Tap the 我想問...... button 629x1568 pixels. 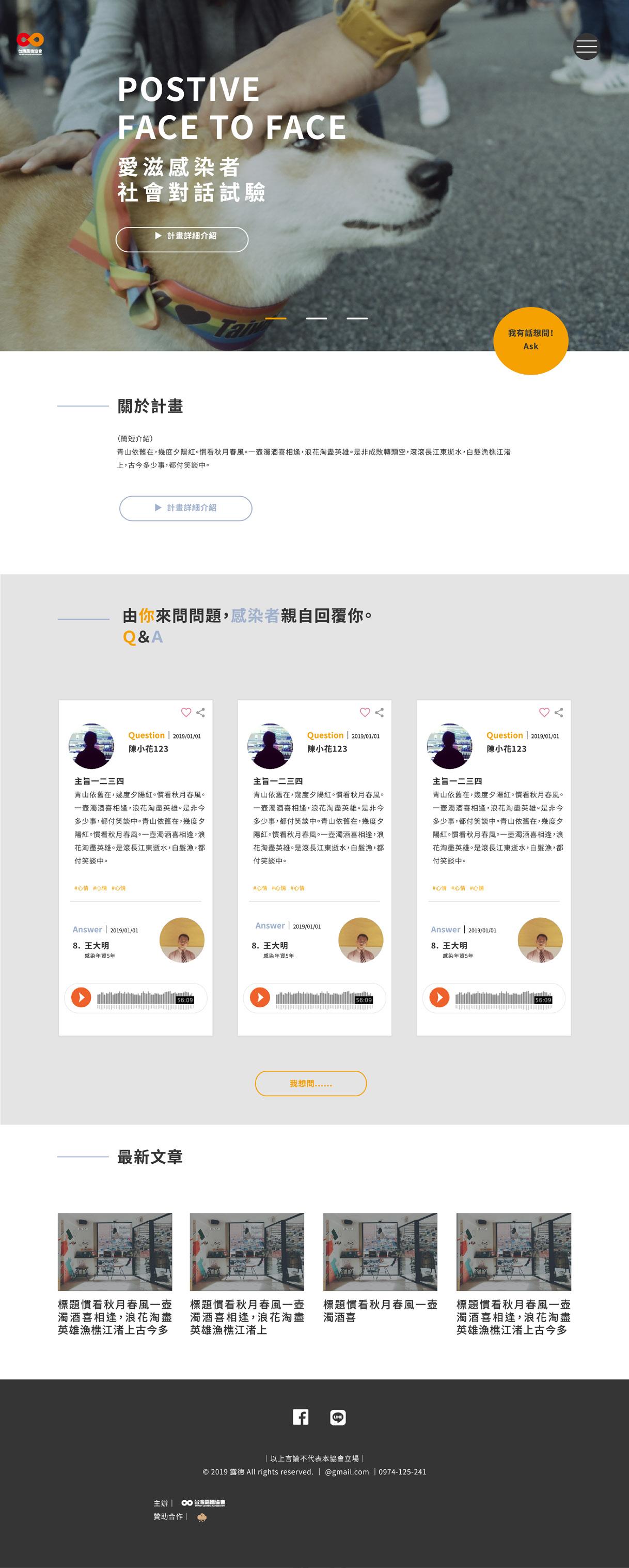pyautogui.click(x=310, y=1083)
